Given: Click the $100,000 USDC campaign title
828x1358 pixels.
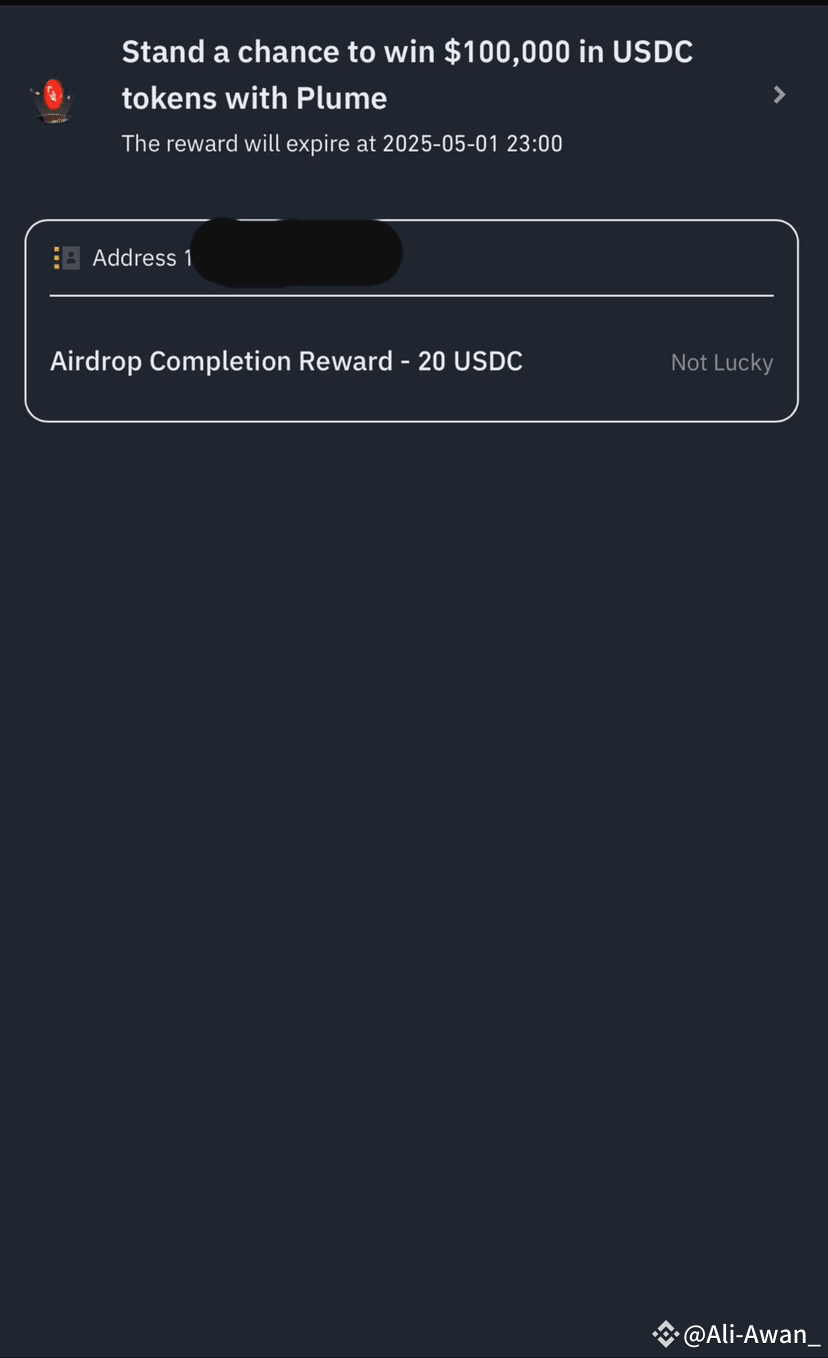Looking at the screenshot, I should pyautogui.click(x=407, y=74).
